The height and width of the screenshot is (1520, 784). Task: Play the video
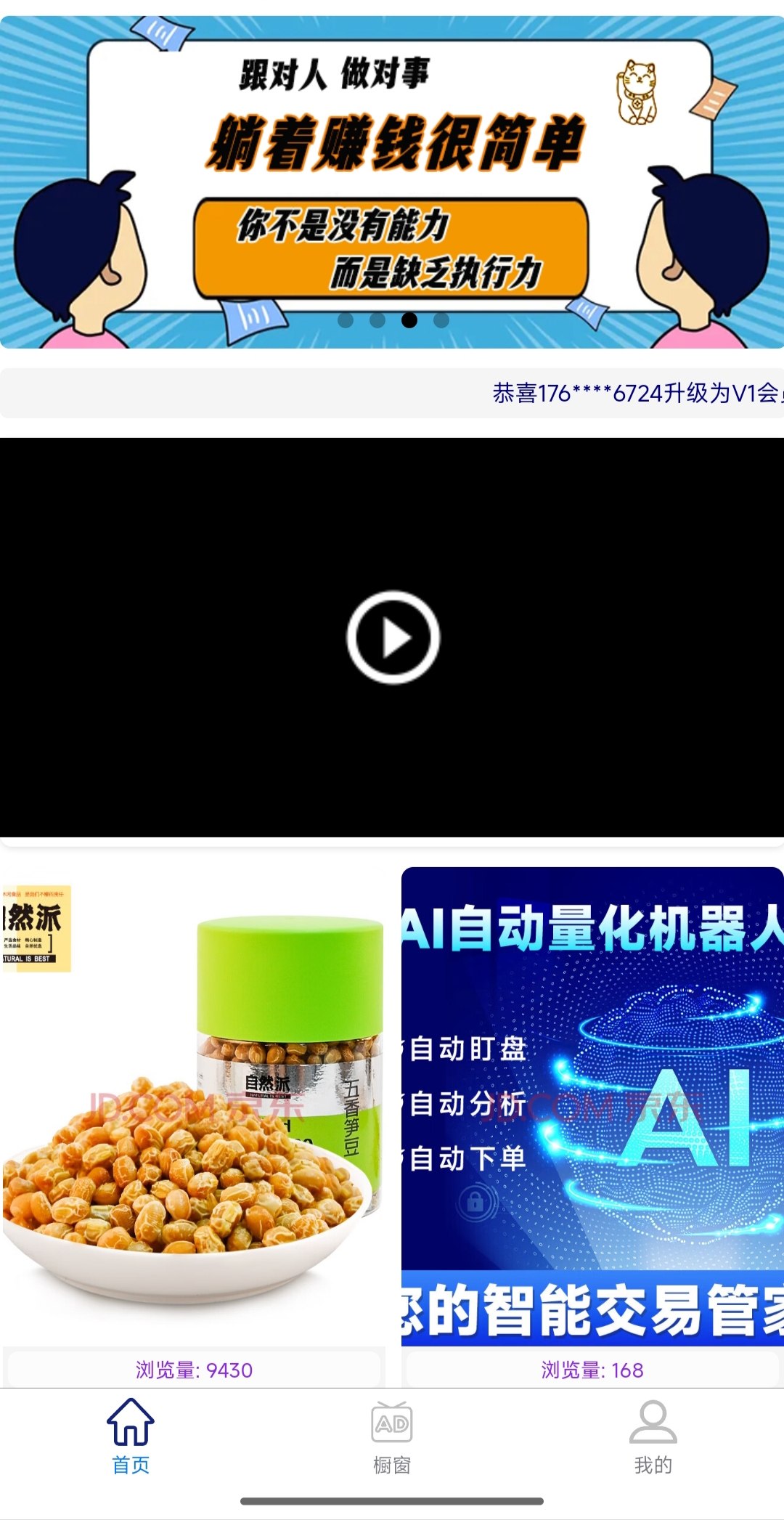393,637
